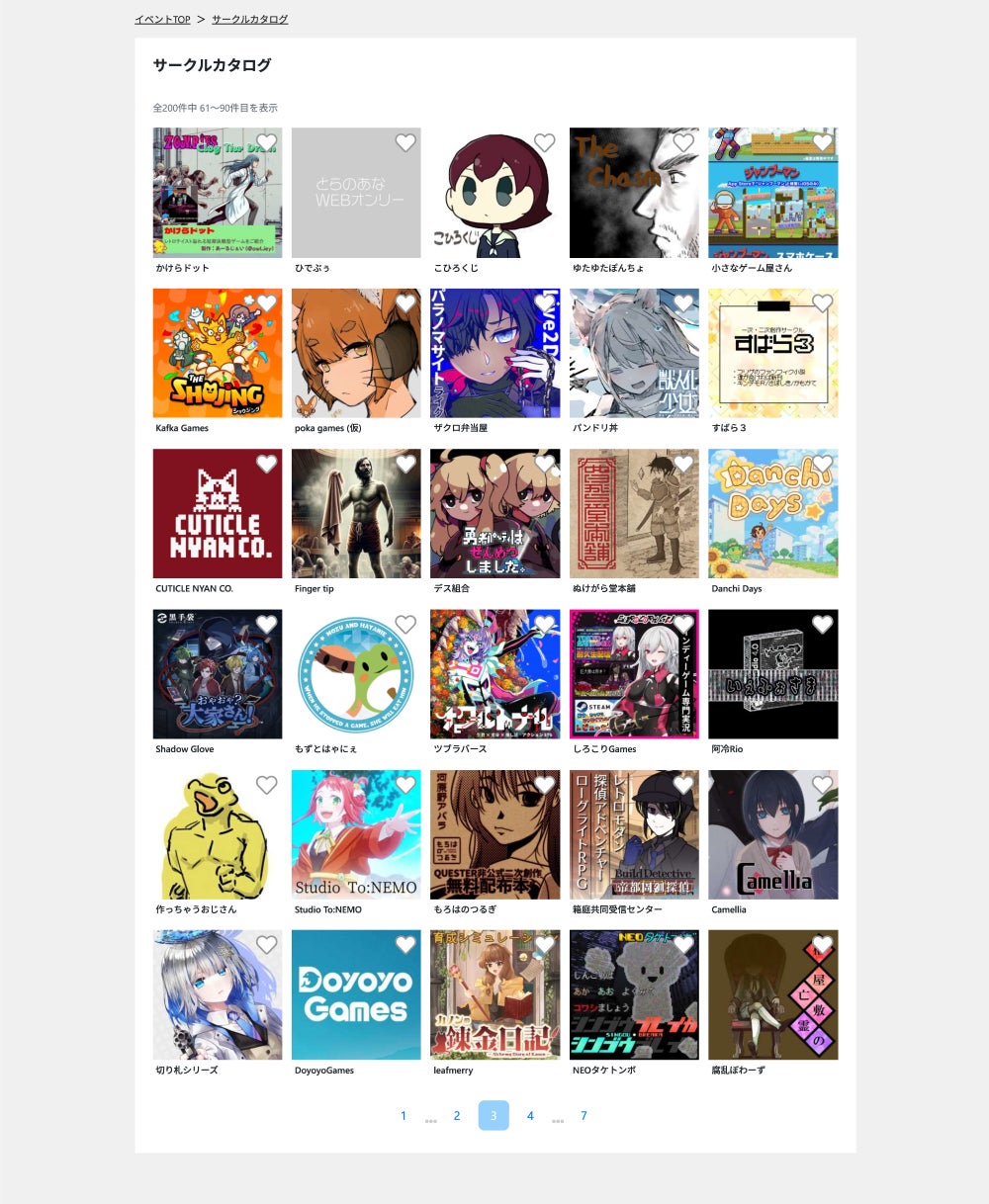Open the サークルカタログ breadcrumb link
Image resolution: width=989 pixels, height=1204 pixels.
point(249,19)
